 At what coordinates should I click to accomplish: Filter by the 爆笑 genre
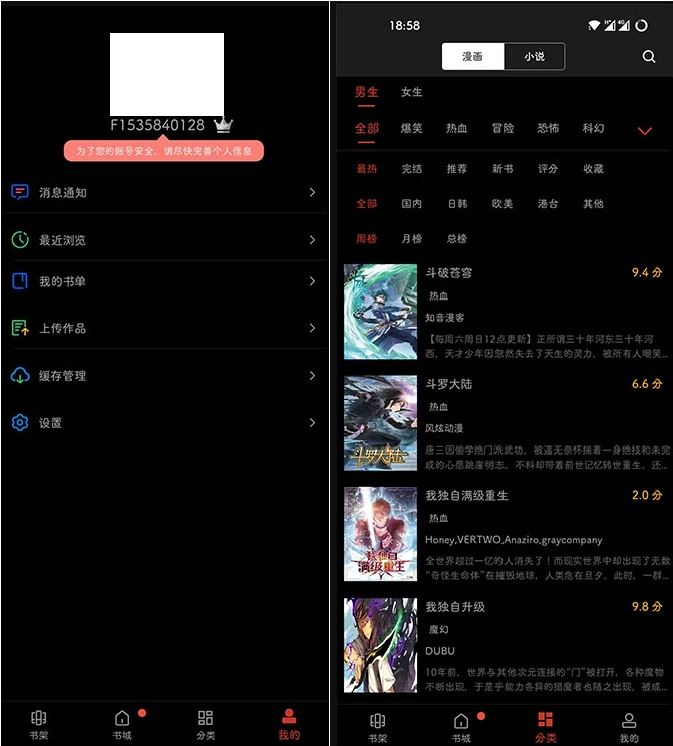412,129
